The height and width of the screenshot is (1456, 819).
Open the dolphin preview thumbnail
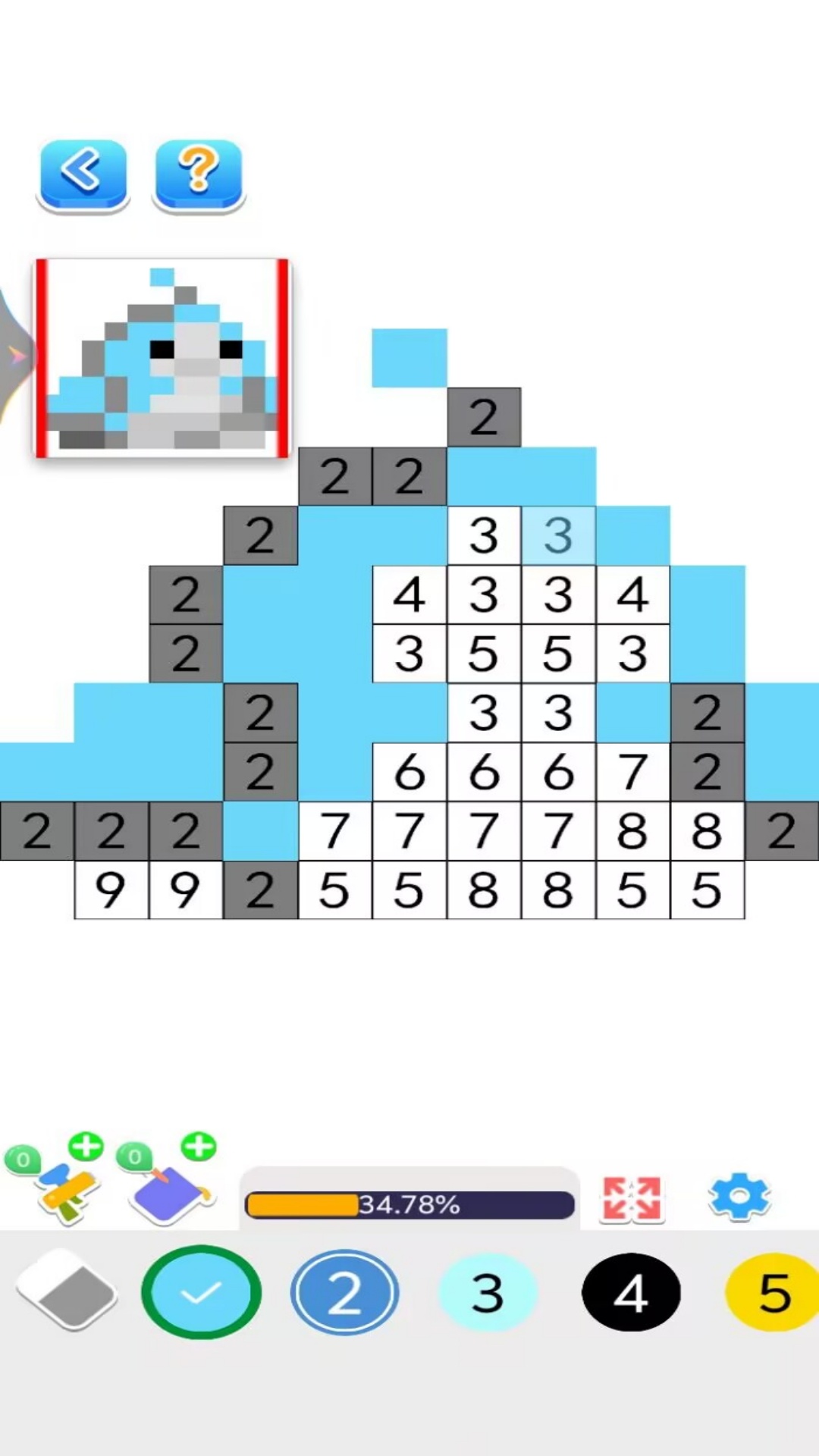click(162, 357)
